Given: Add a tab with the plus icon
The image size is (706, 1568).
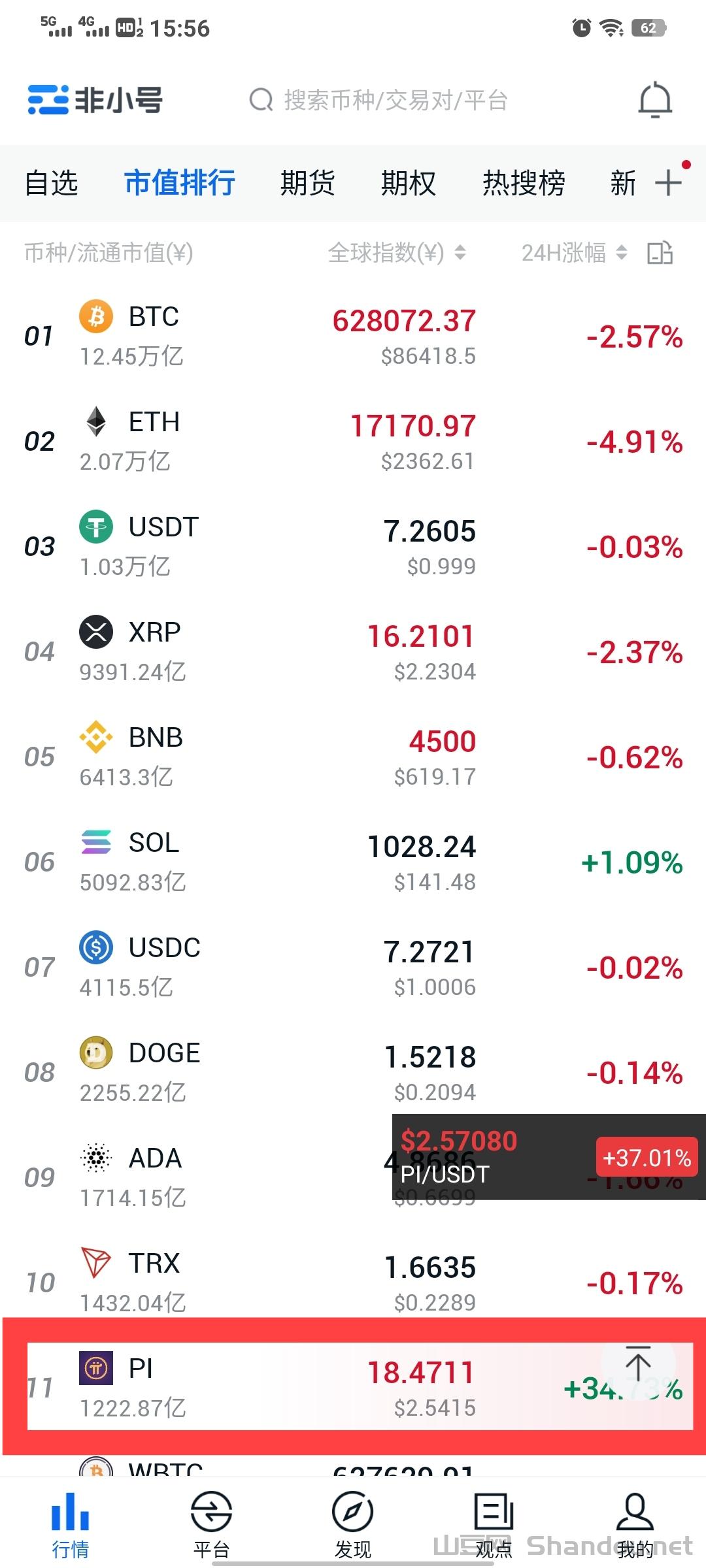Looking at the screenshot, I should (x=668, y=182).
